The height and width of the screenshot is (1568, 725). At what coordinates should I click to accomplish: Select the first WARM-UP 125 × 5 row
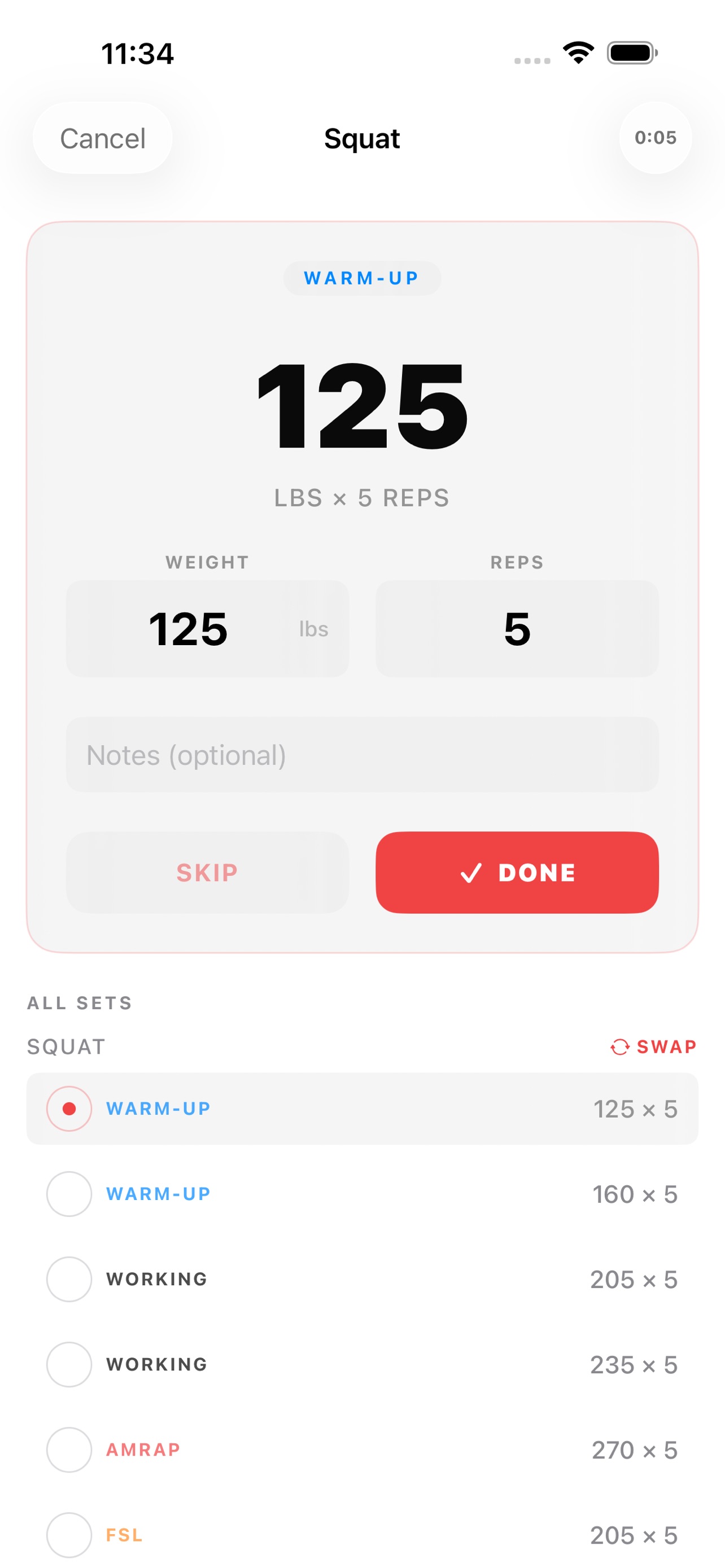362,1109
